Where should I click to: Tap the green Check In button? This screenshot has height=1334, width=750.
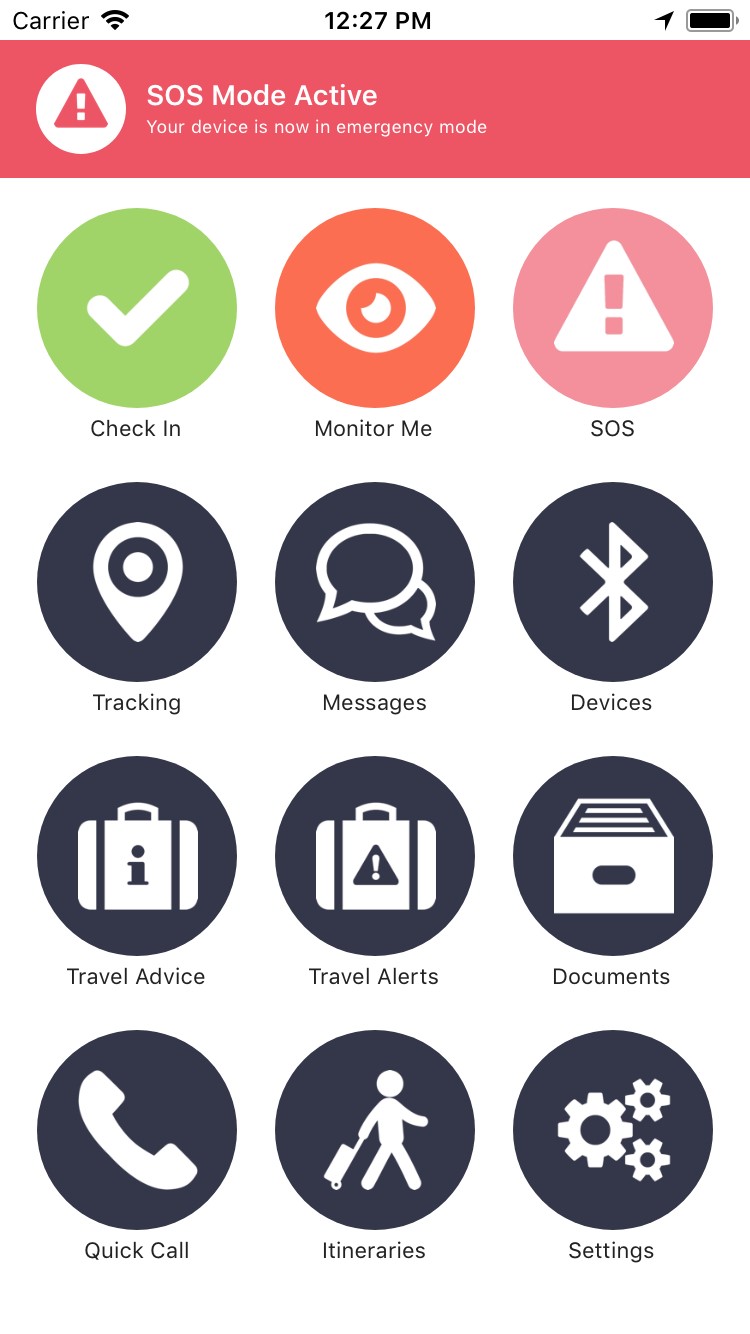[137, 308]
